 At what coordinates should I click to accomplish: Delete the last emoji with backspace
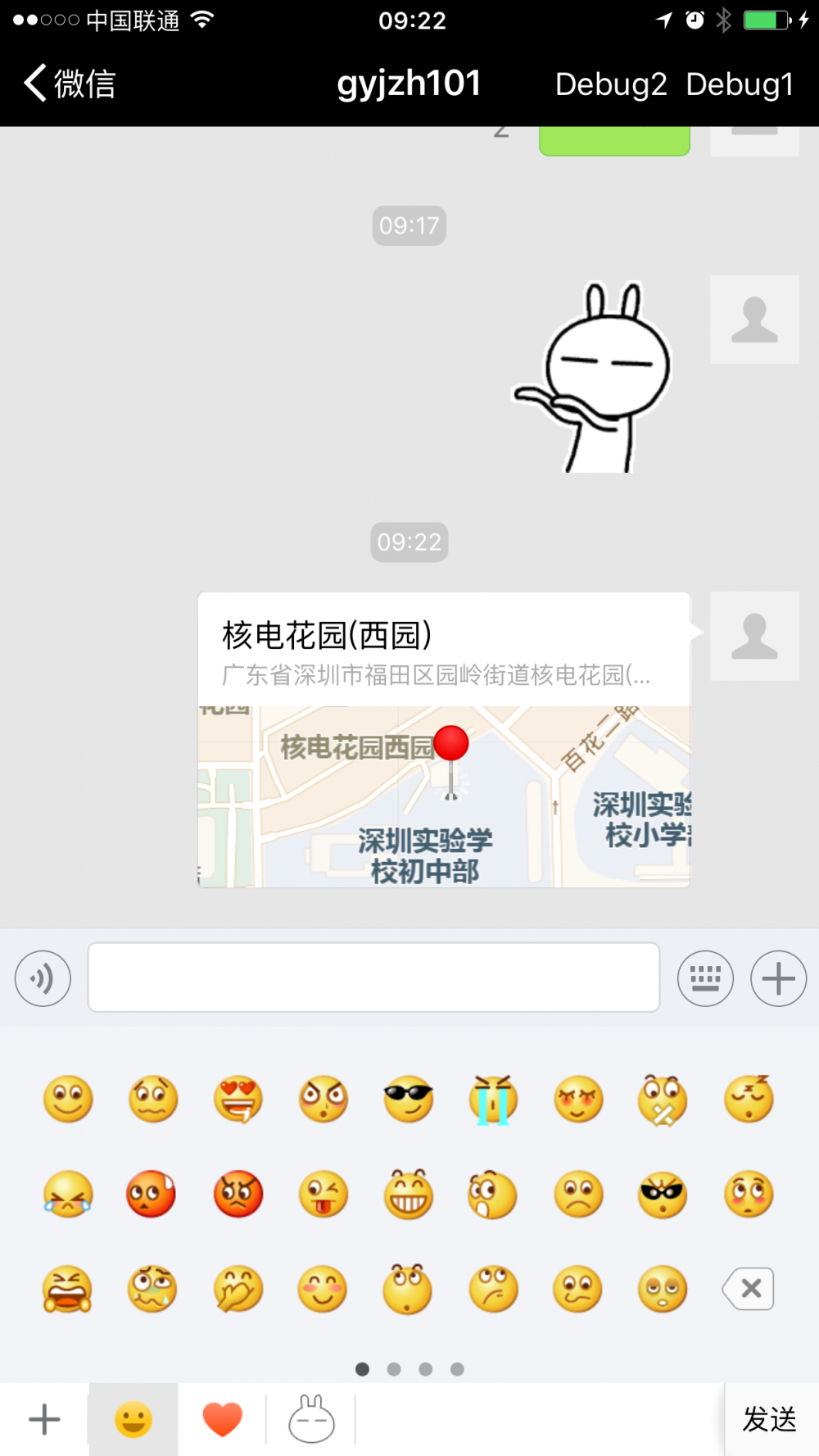(x=749, y=1289)
